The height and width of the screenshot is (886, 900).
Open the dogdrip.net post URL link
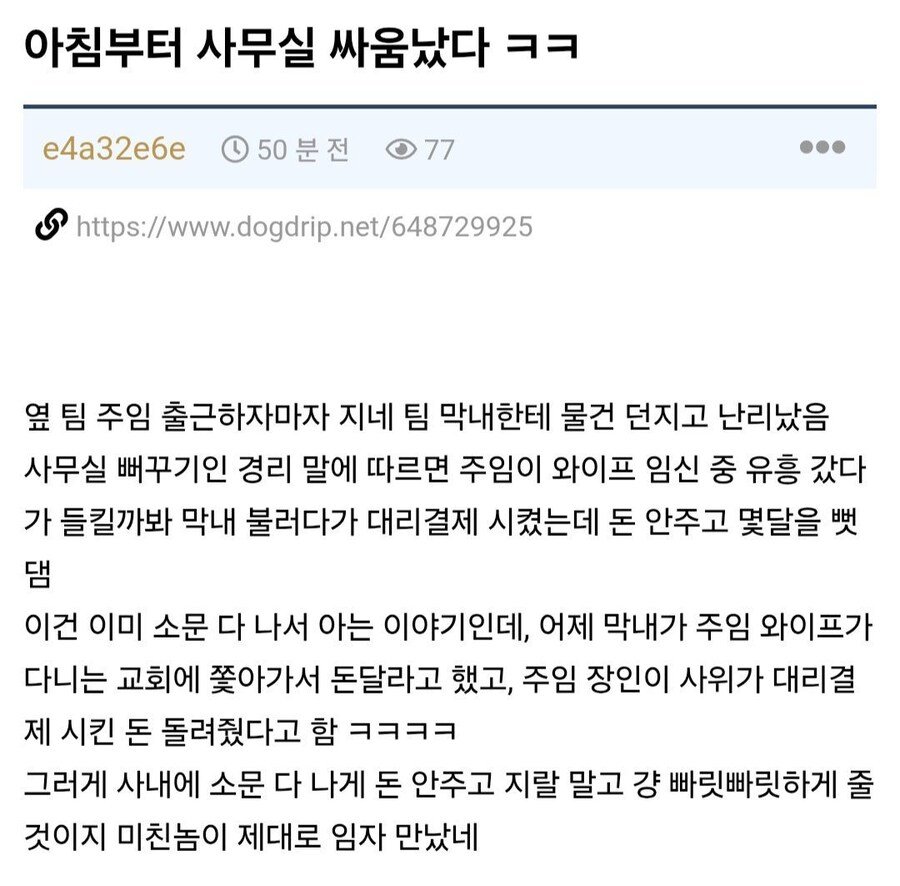tap(304, 227)
